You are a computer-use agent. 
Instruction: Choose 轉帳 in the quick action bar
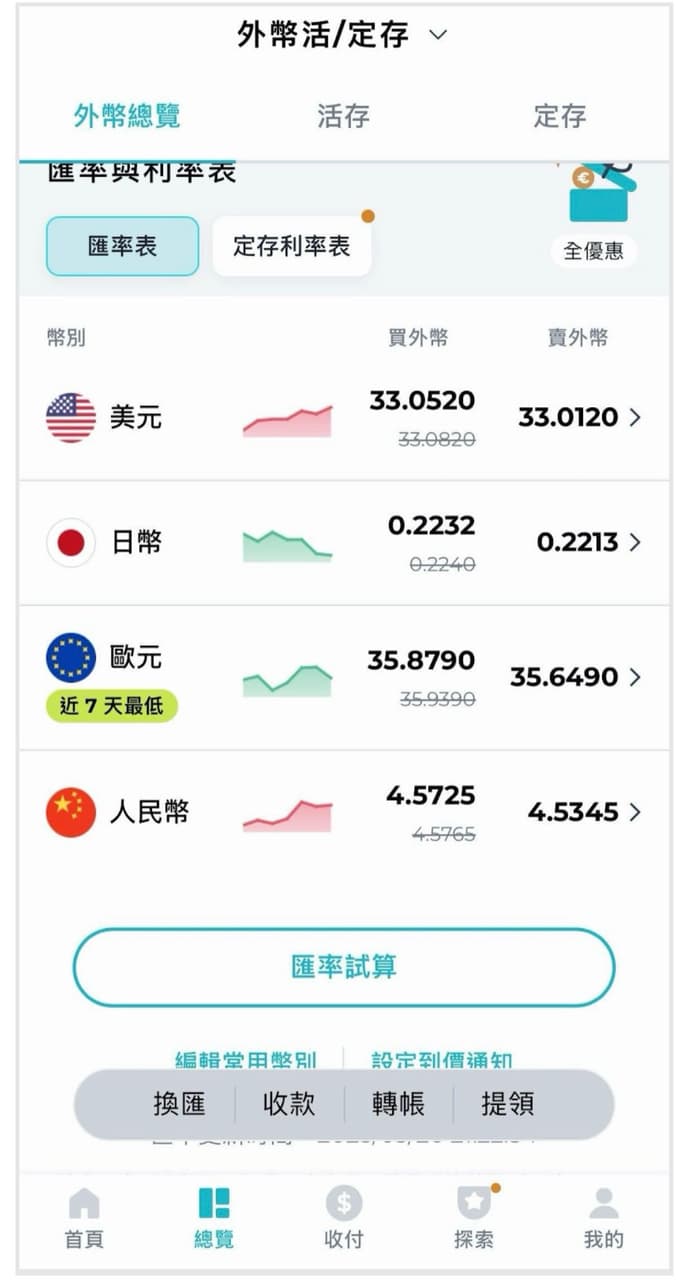[x=398, y=1104]
